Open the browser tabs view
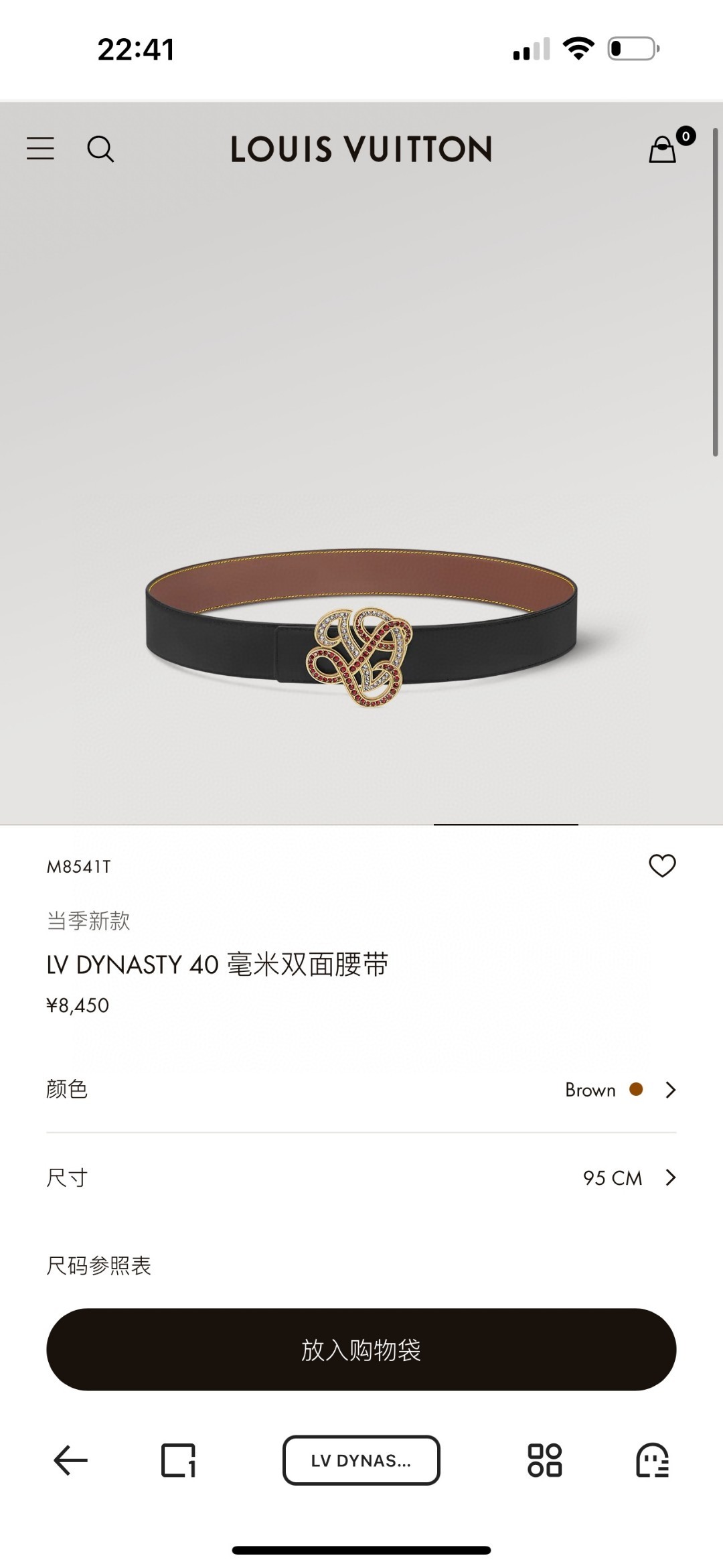This screenshot has height=1568, width=723. tap(179, 1460)
